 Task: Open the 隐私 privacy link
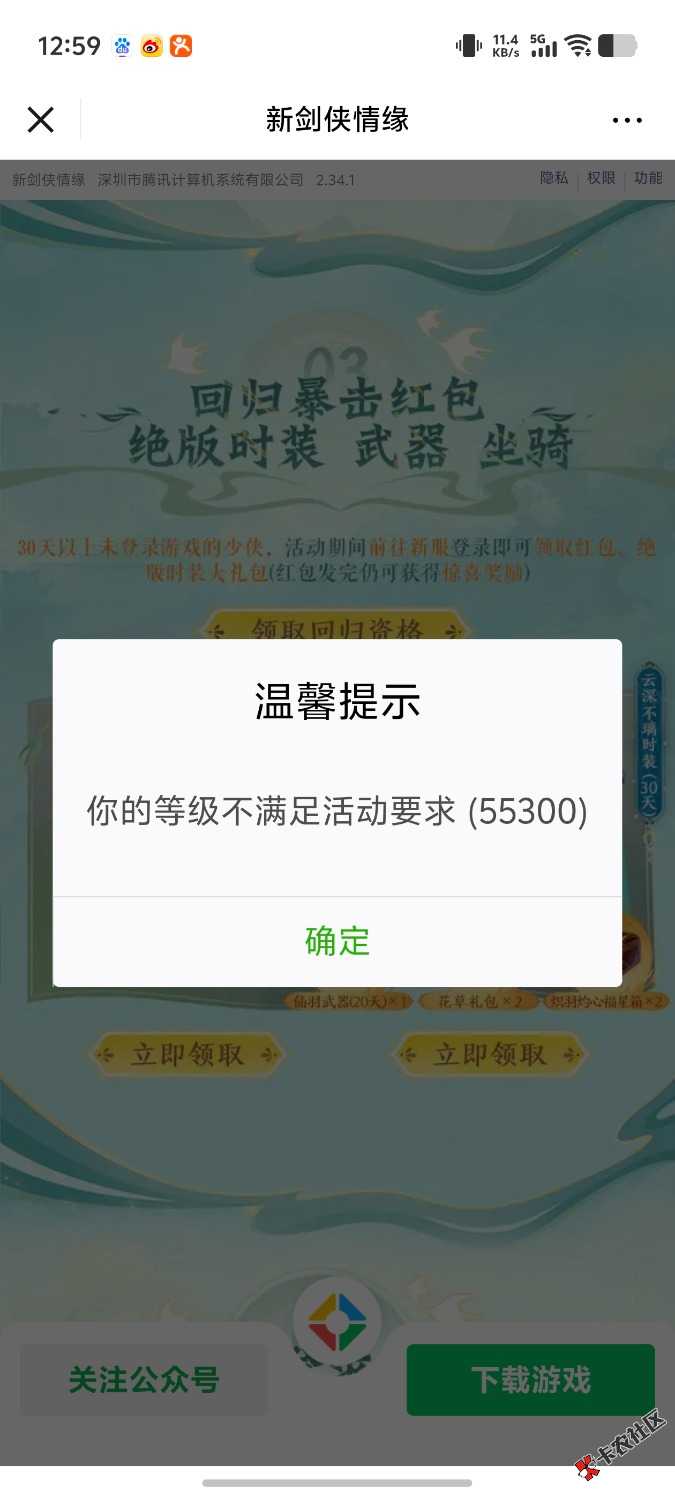click(x=554, y=178)
